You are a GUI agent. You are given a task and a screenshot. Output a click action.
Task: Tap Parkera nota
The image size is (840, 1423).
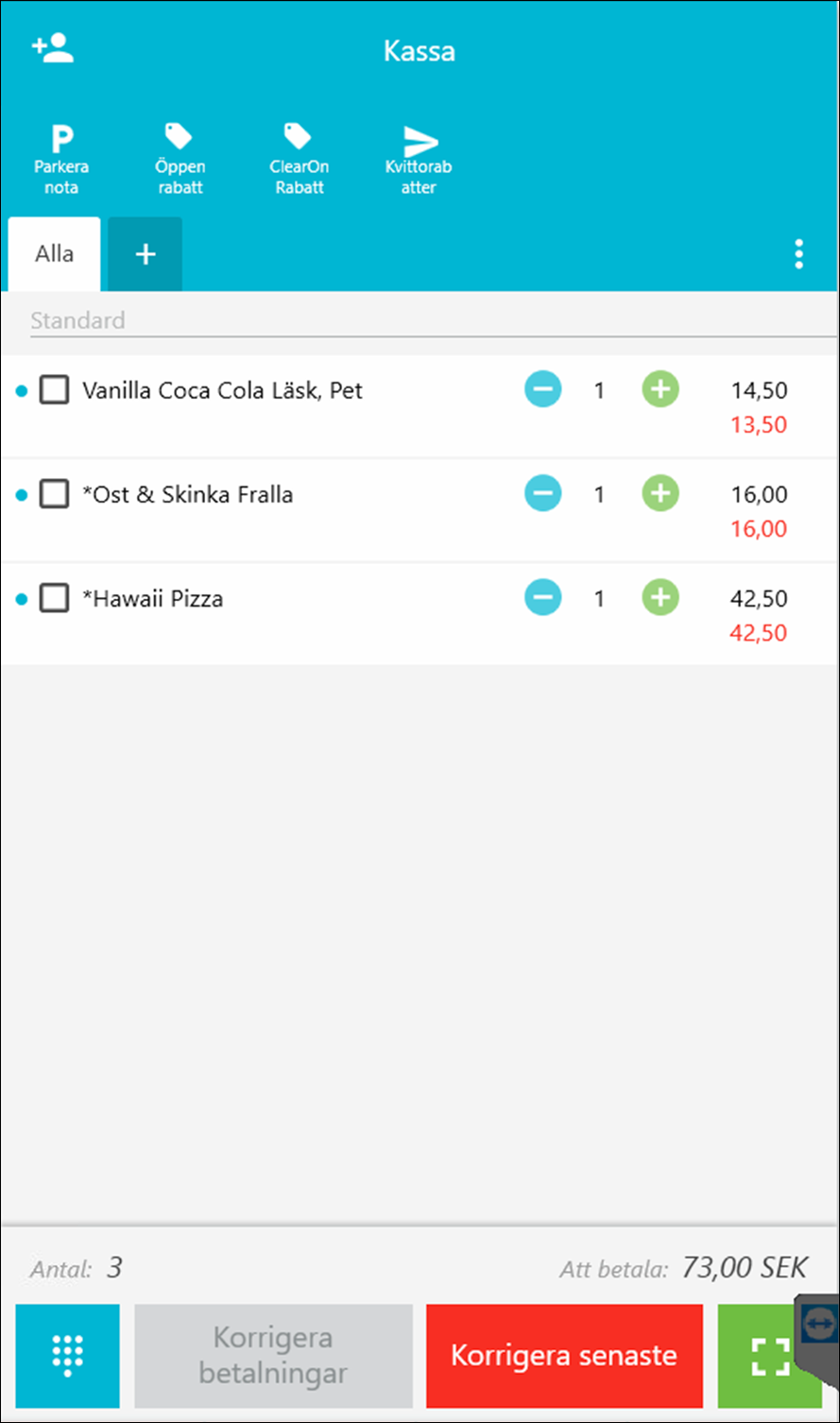[x=61, y=159]
